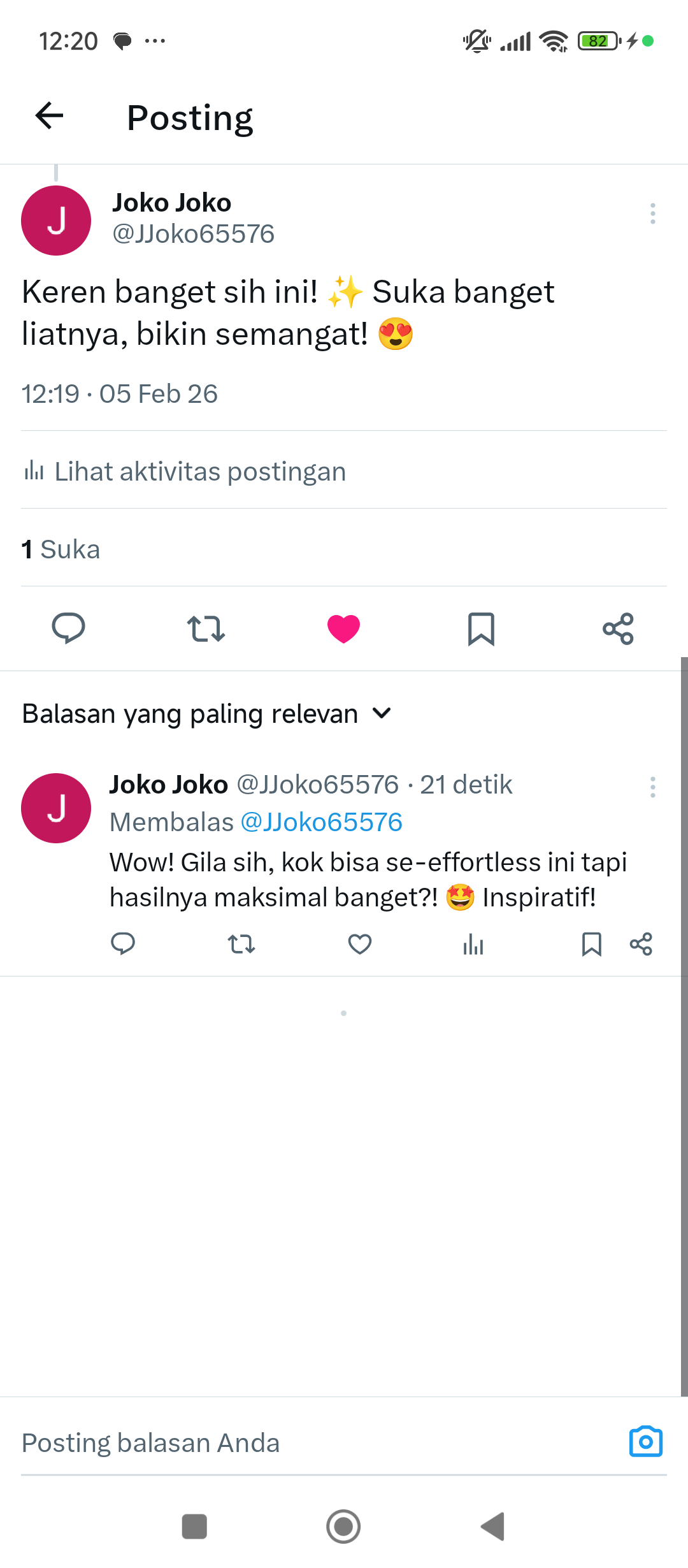
Task: Attach a photo with the camera icon
Action: [x=645, y=1442]
